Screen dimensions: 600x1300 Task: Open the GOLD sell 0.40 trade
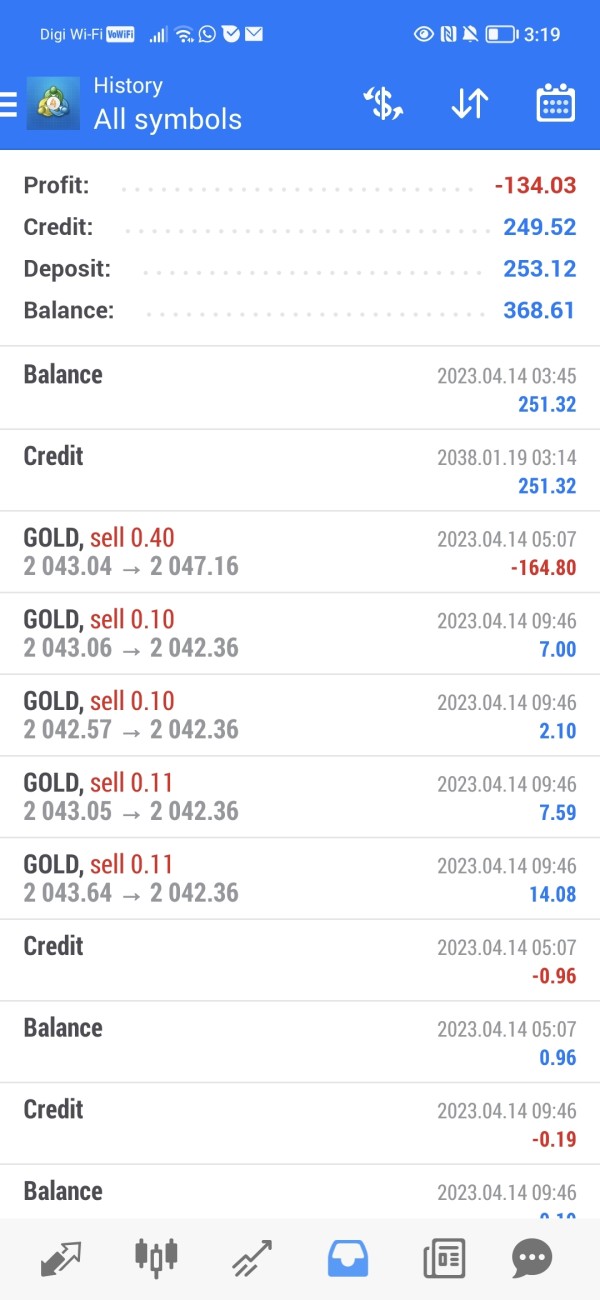point(300,552)
